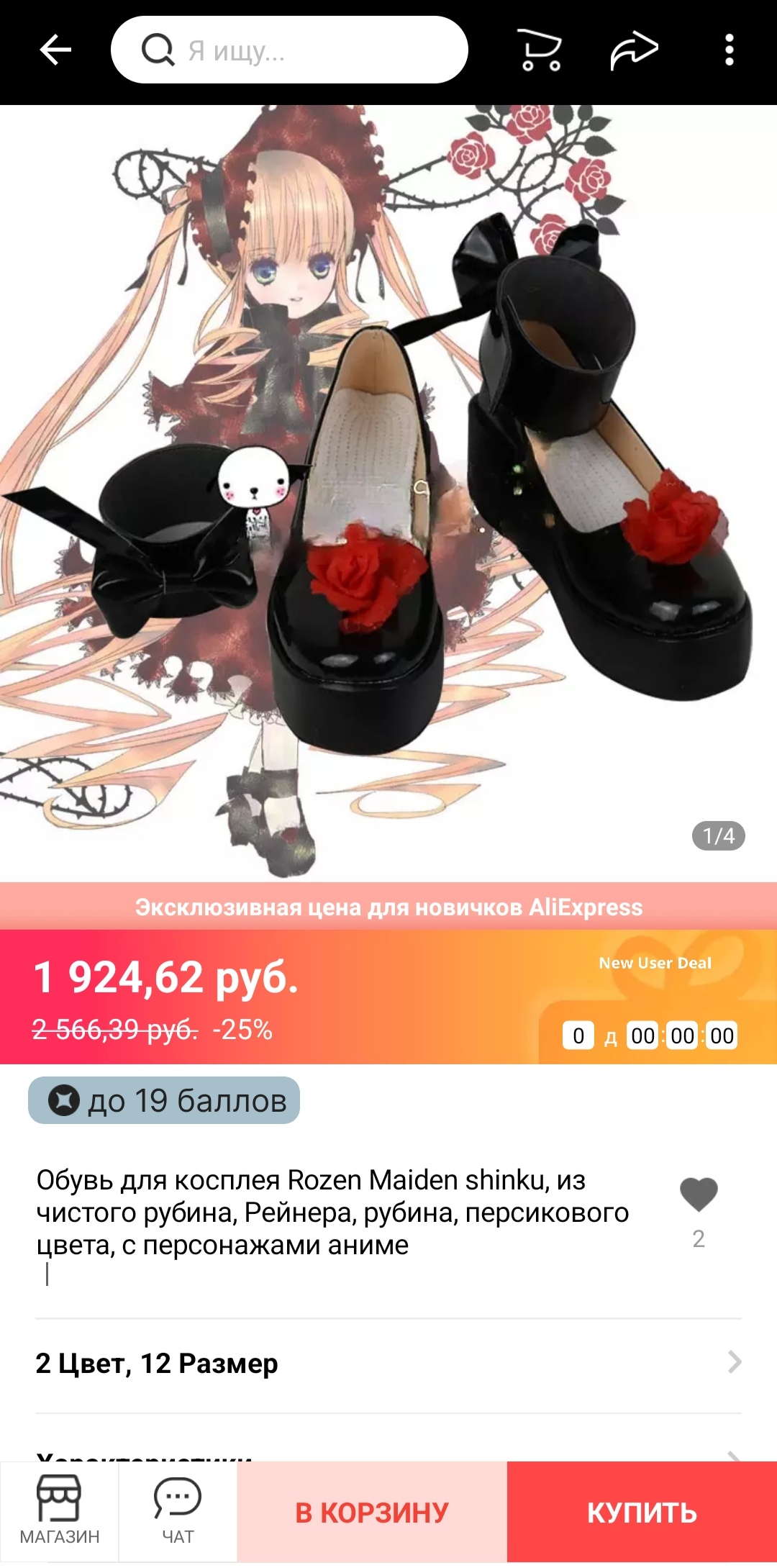Tap the "до 19 баллов" points chip
The height and width of the screenshot is (1568, 777).
[x=164, y=1100]
